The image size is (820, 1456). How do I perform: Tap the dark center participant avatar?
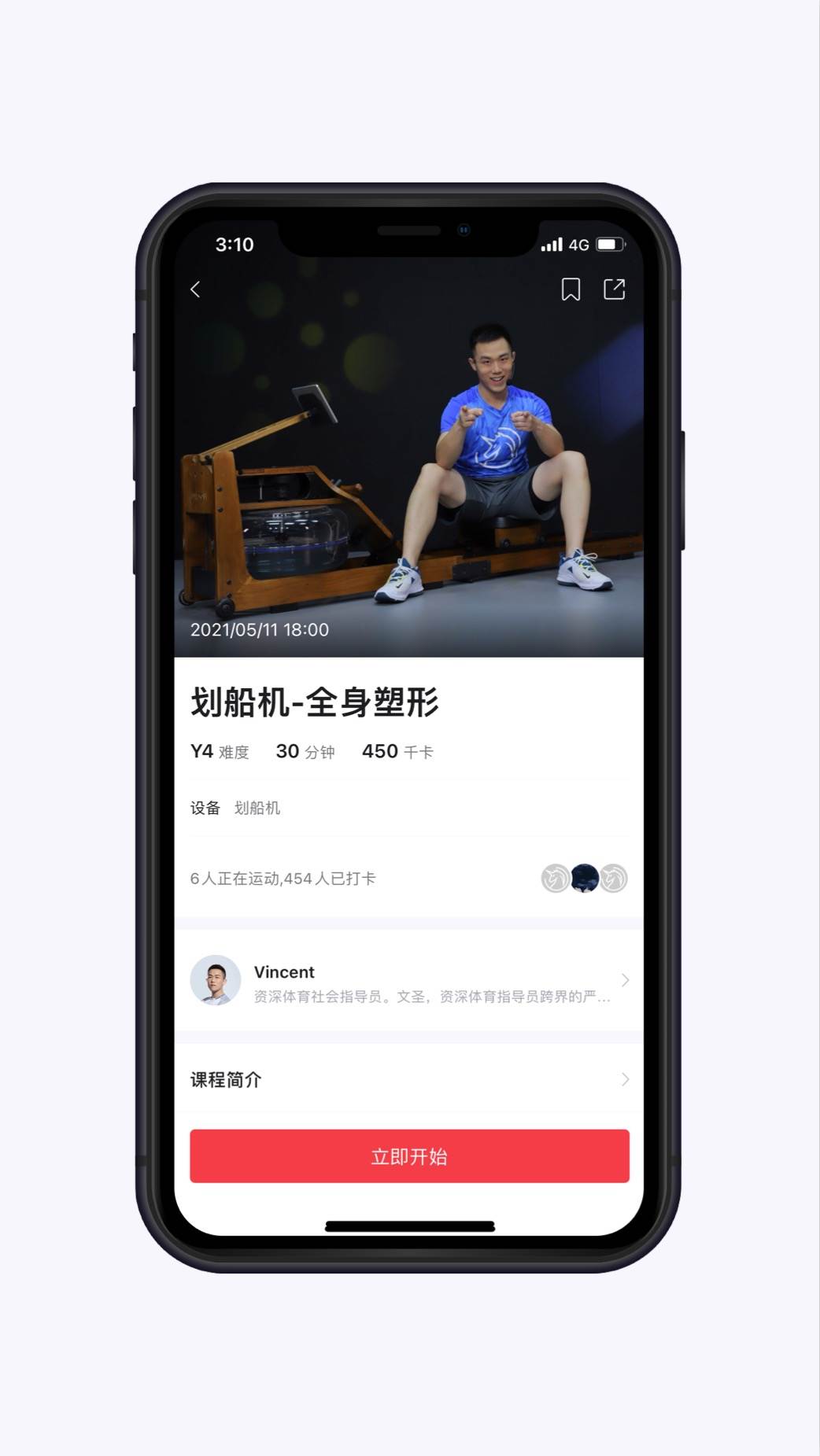(585, 879)
